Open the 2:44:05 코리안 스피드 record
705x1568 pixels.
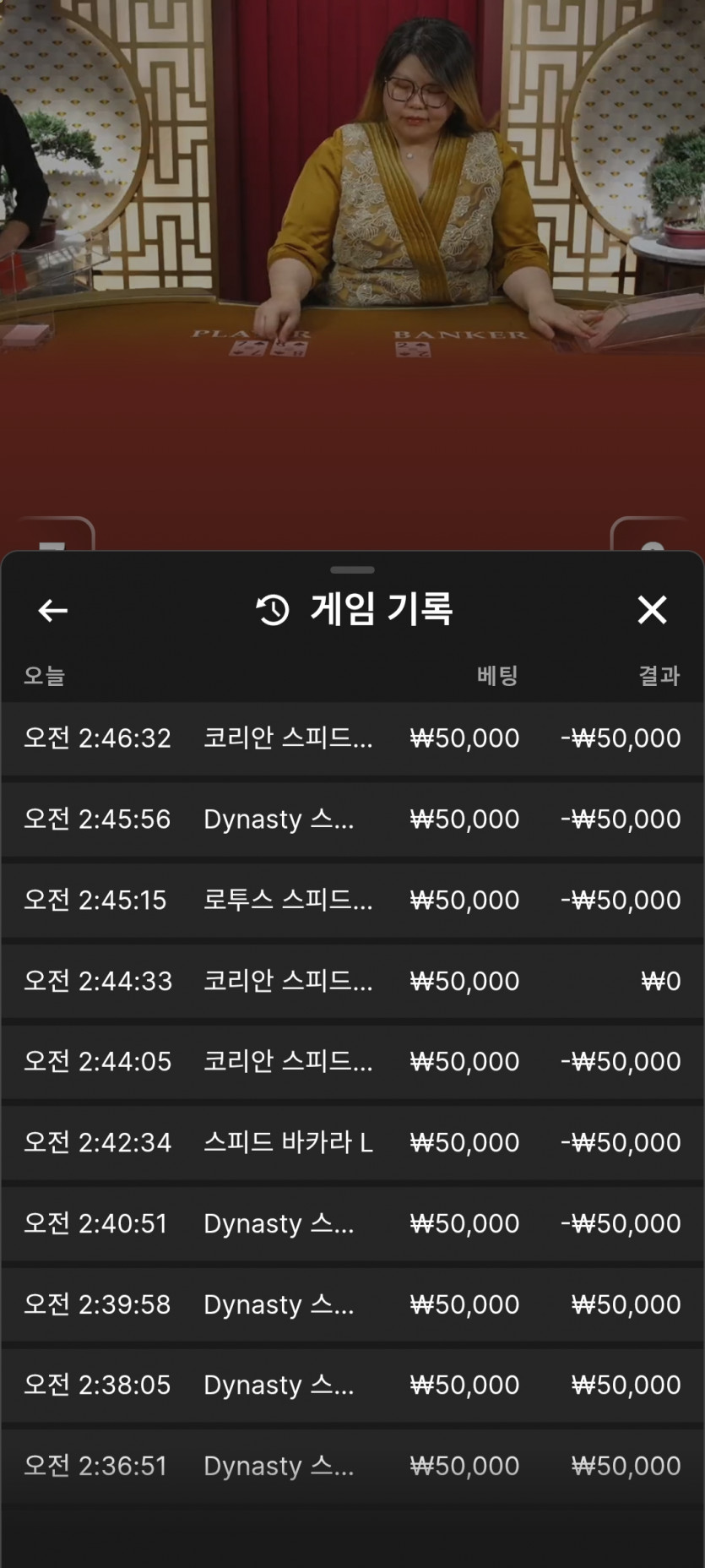click(x=352, y=1062)
